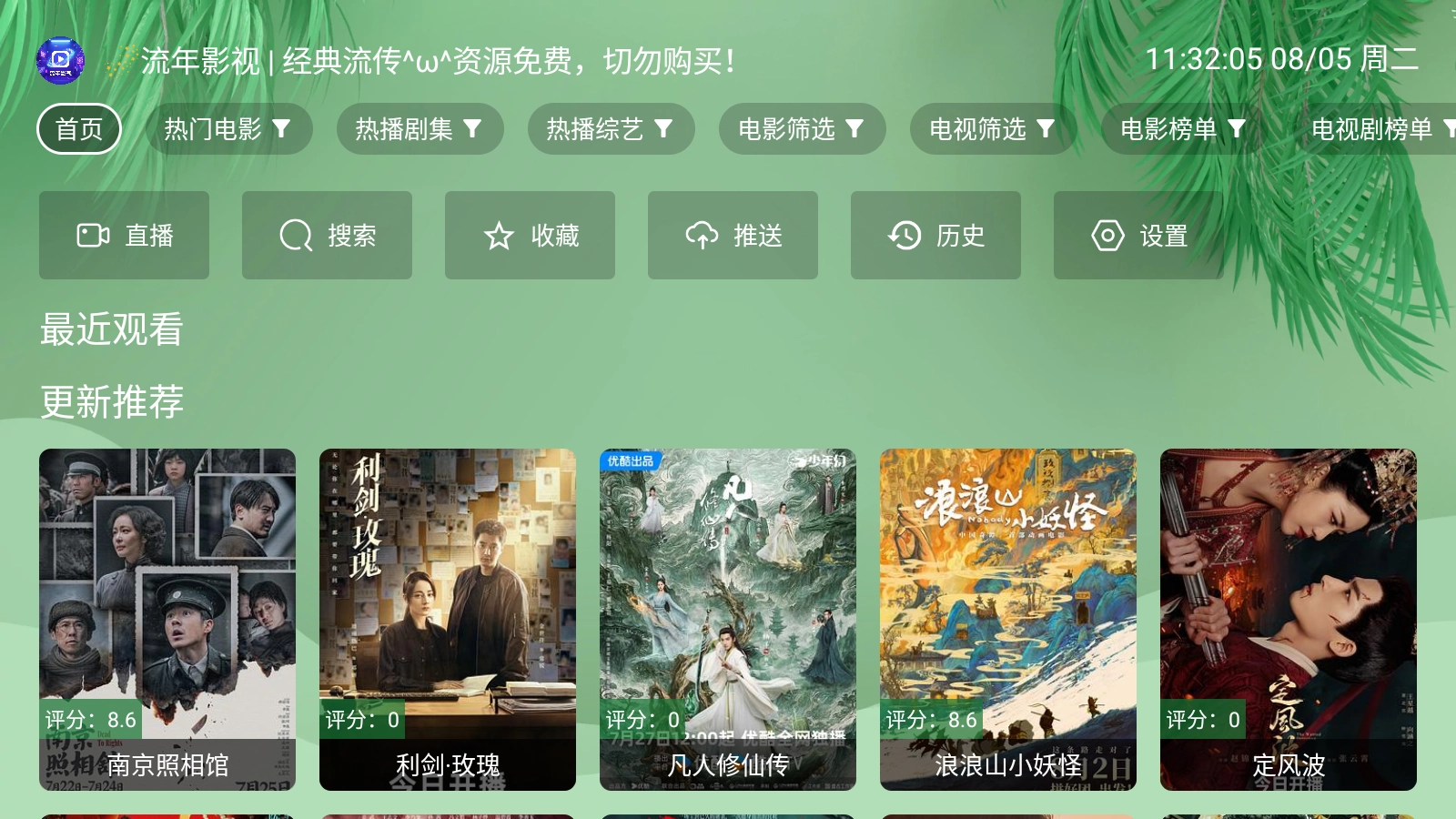Open the 定风波 poster card
This screenshot has width=1456, height=819.
pos(1289,619)
